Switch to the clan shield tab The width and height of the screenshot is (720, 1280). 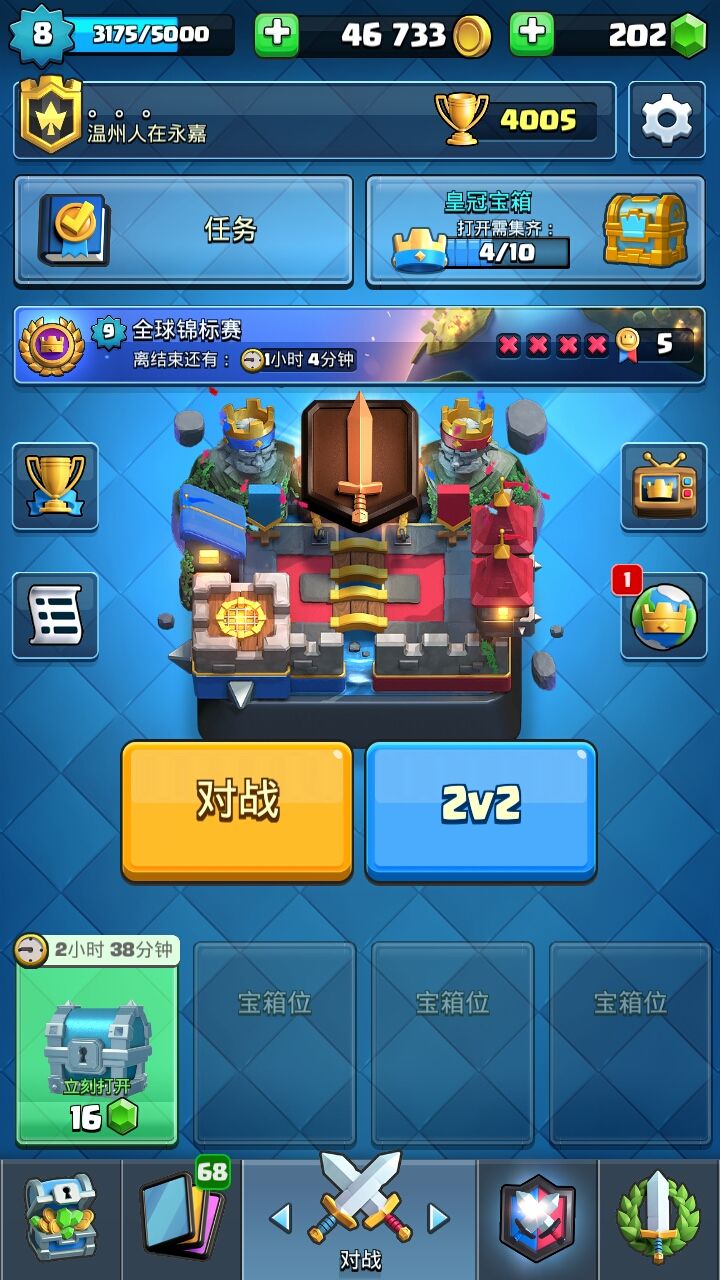point(538,1218)
